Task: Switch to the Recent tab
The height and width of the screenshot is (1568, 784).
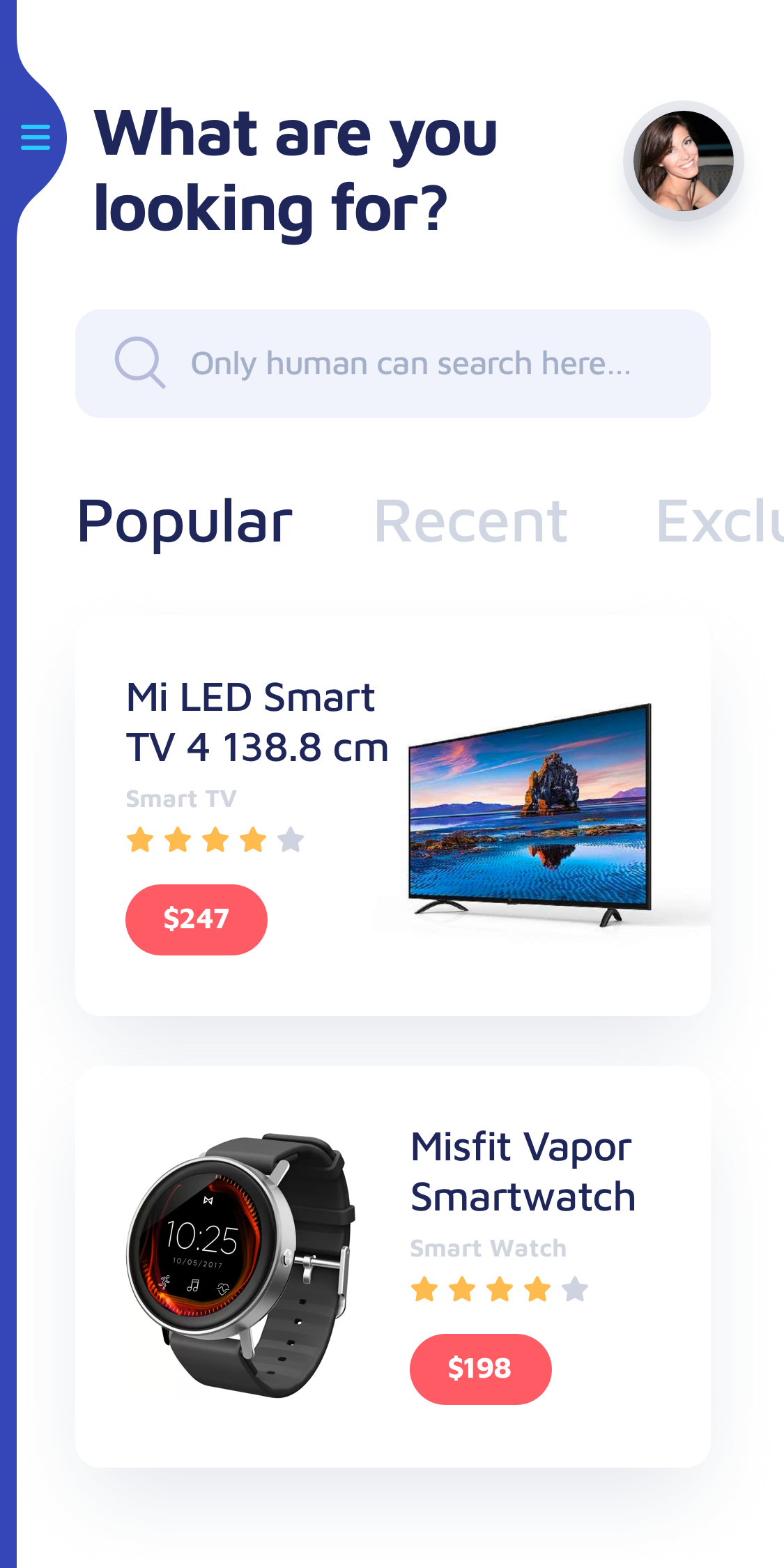Action: click(x=471, y=522)
